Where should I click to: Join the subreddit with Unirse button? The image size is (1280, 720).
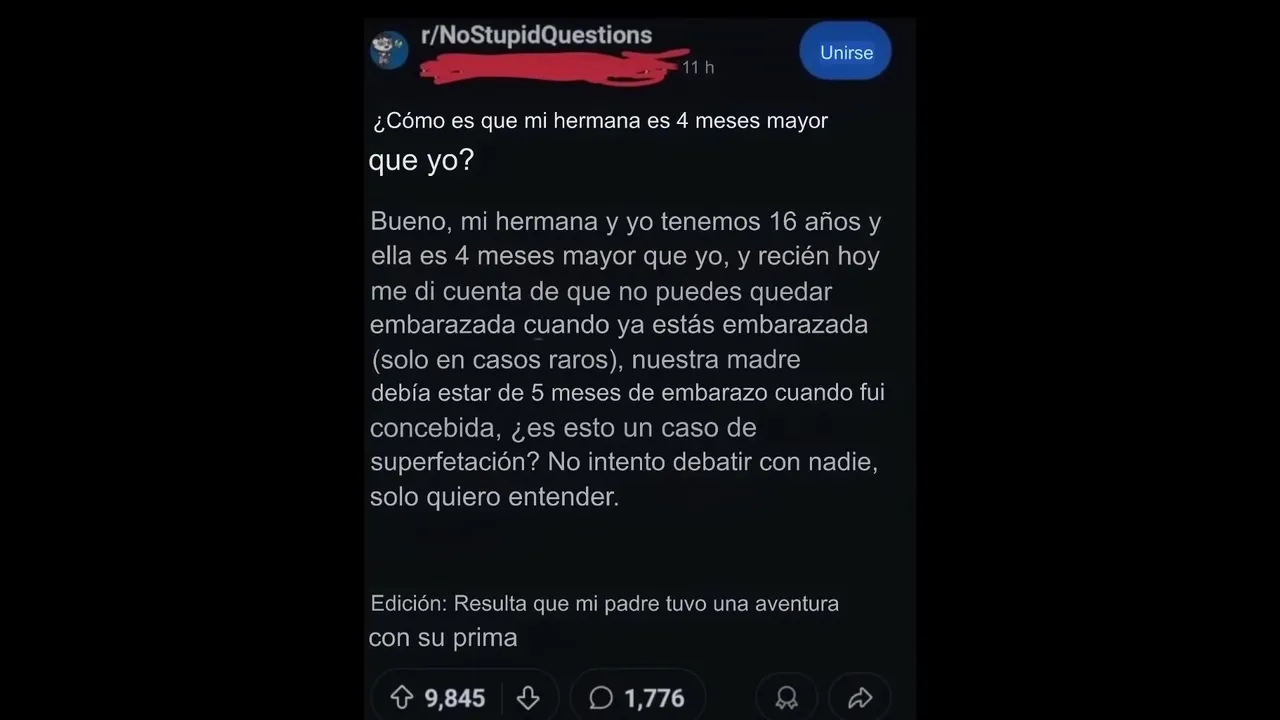(845, 52)
